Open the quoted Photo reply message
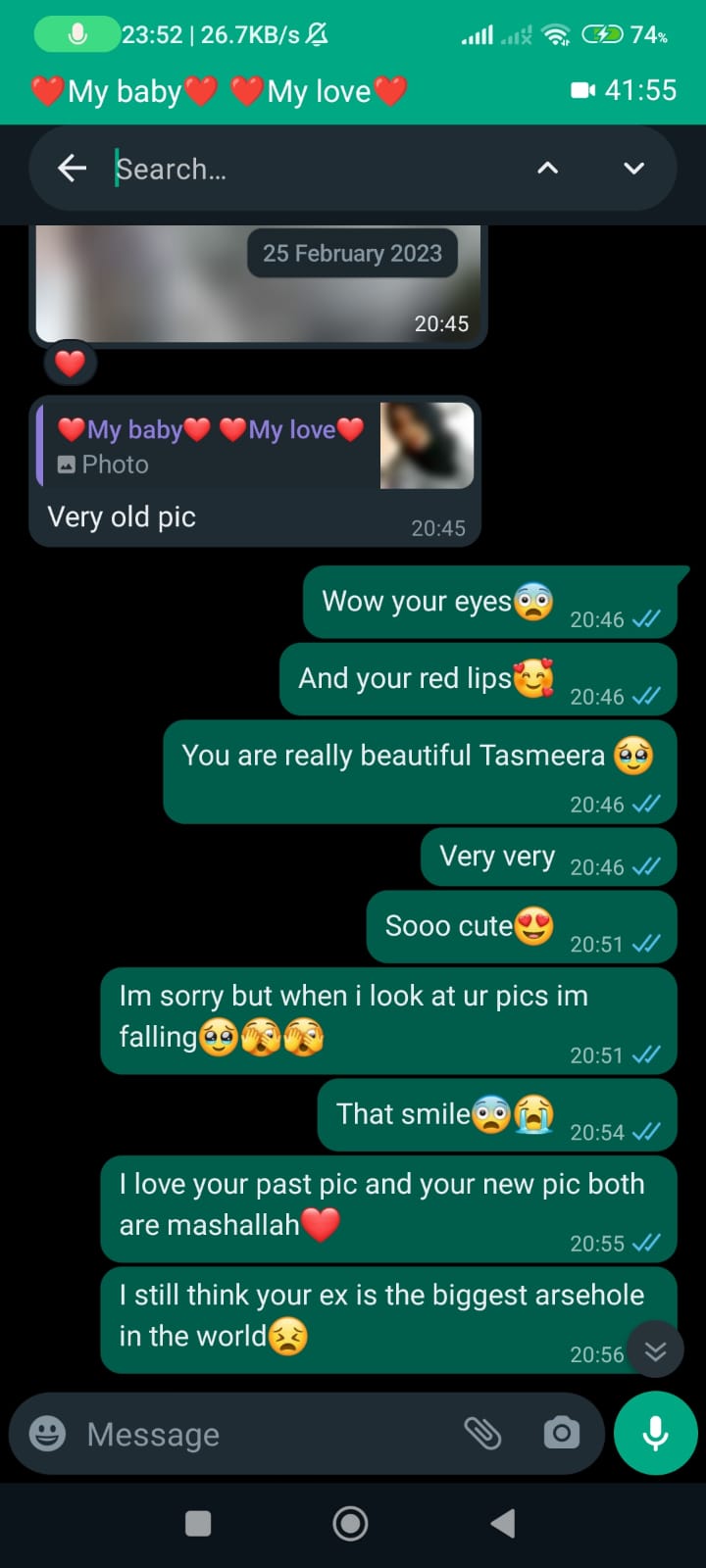This screenshot has width=706, height=1568. coord(257,446)
